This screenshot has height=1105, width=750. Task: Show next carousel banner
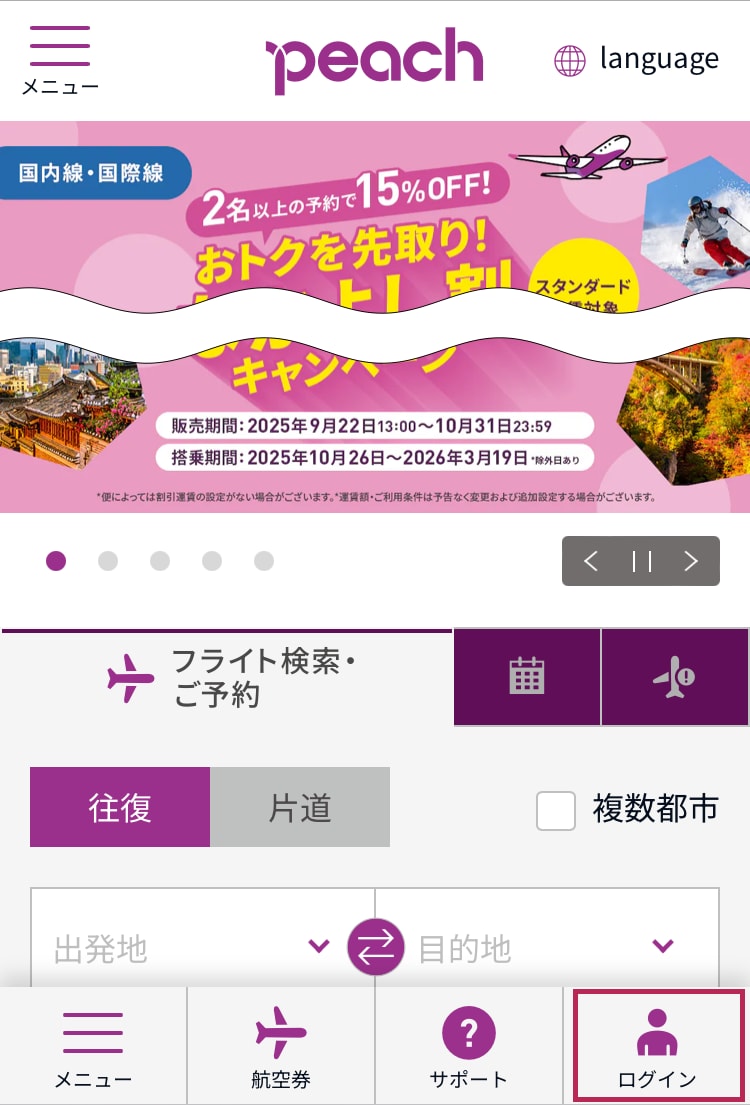coord(691,561)
